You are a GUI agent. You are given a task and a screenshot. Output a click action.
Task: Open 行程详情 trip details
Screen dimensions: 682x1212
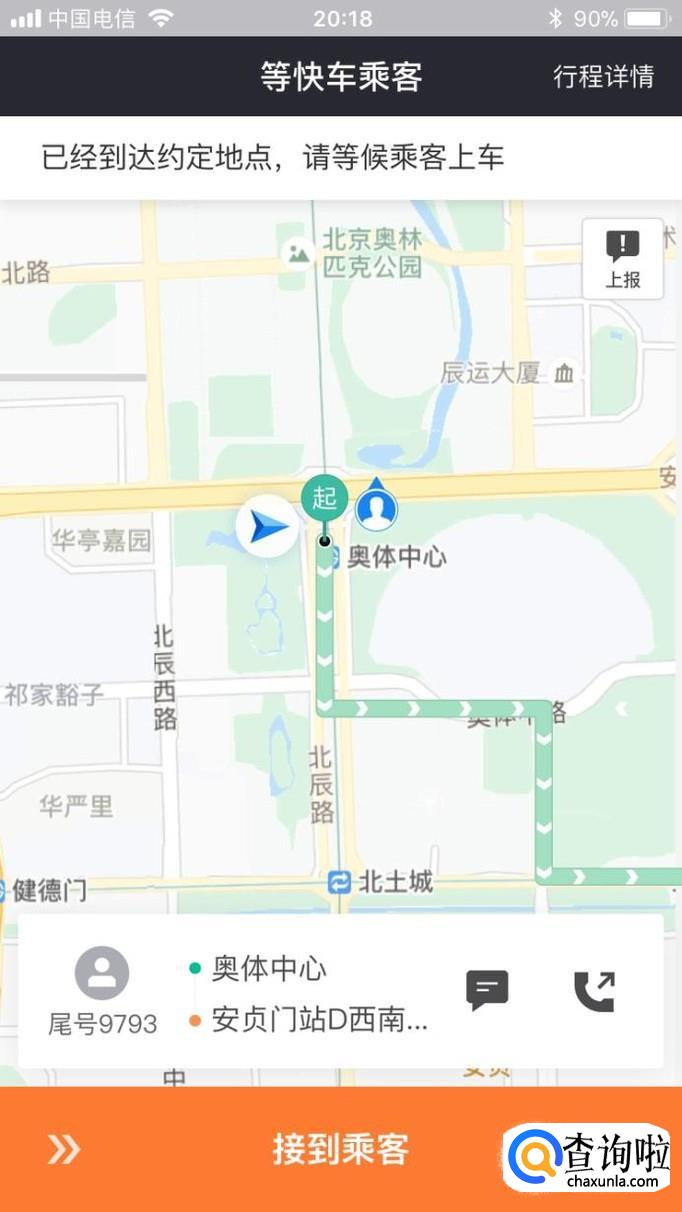tap(603, 76)
